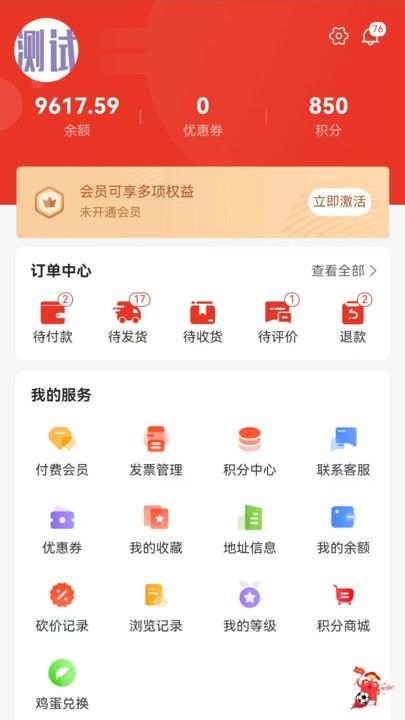Tap the 测试 profile avatar
Viewport: 405px width, 720px height.
46,51
